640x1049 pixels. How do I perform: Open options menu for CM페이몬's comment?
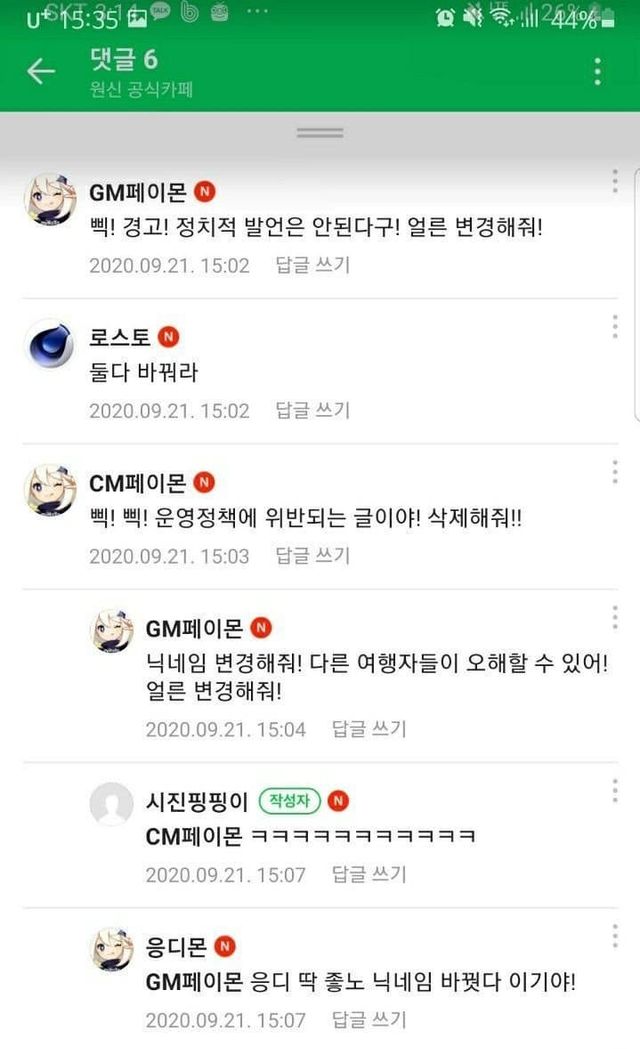click(614, 471)
